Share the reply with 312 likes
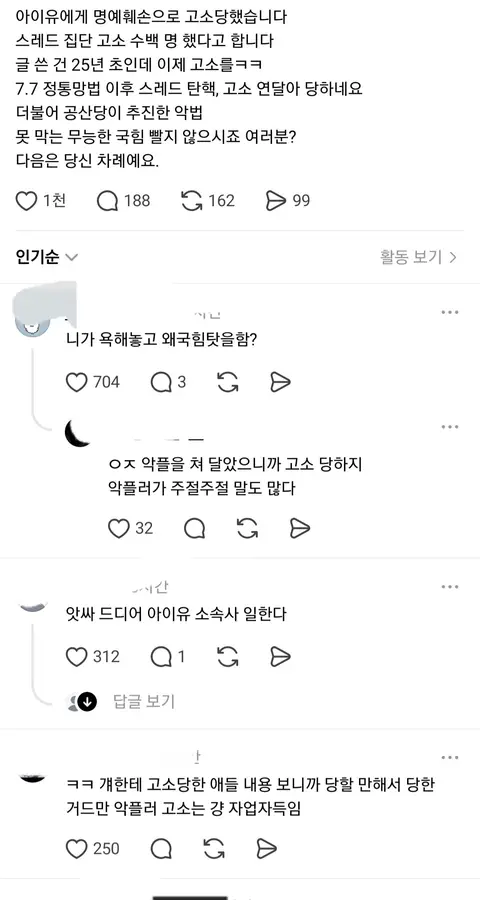 tap(280, 657)
